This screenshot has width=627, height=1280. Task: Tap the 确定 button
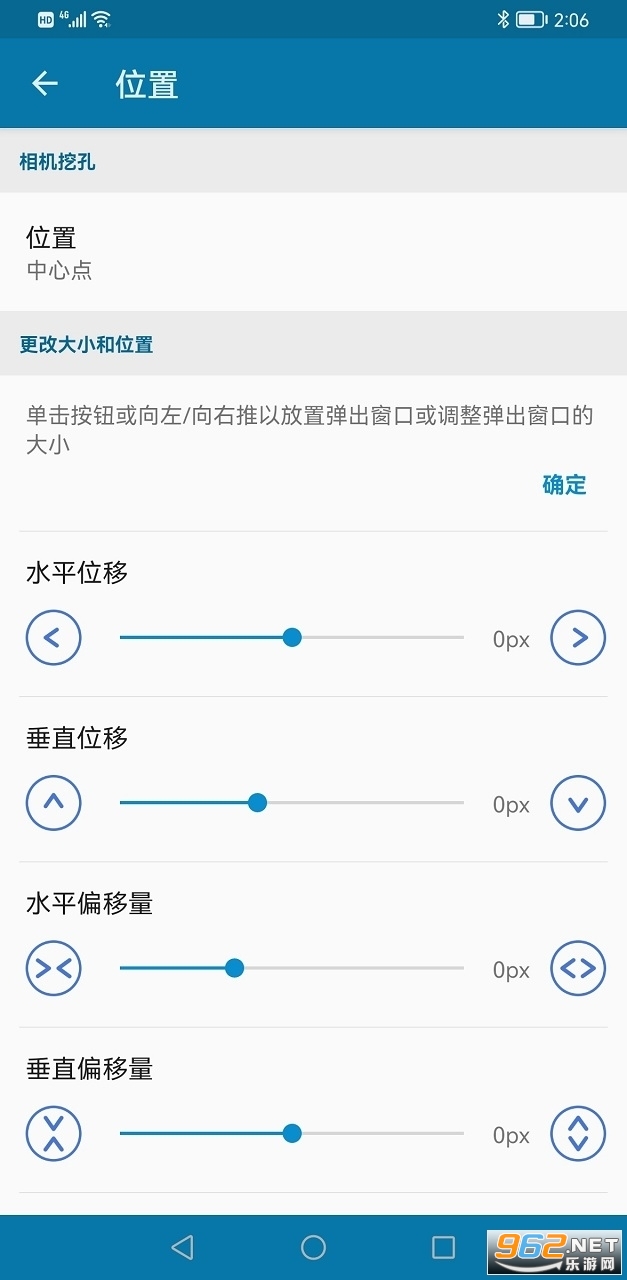pos(564,485)
